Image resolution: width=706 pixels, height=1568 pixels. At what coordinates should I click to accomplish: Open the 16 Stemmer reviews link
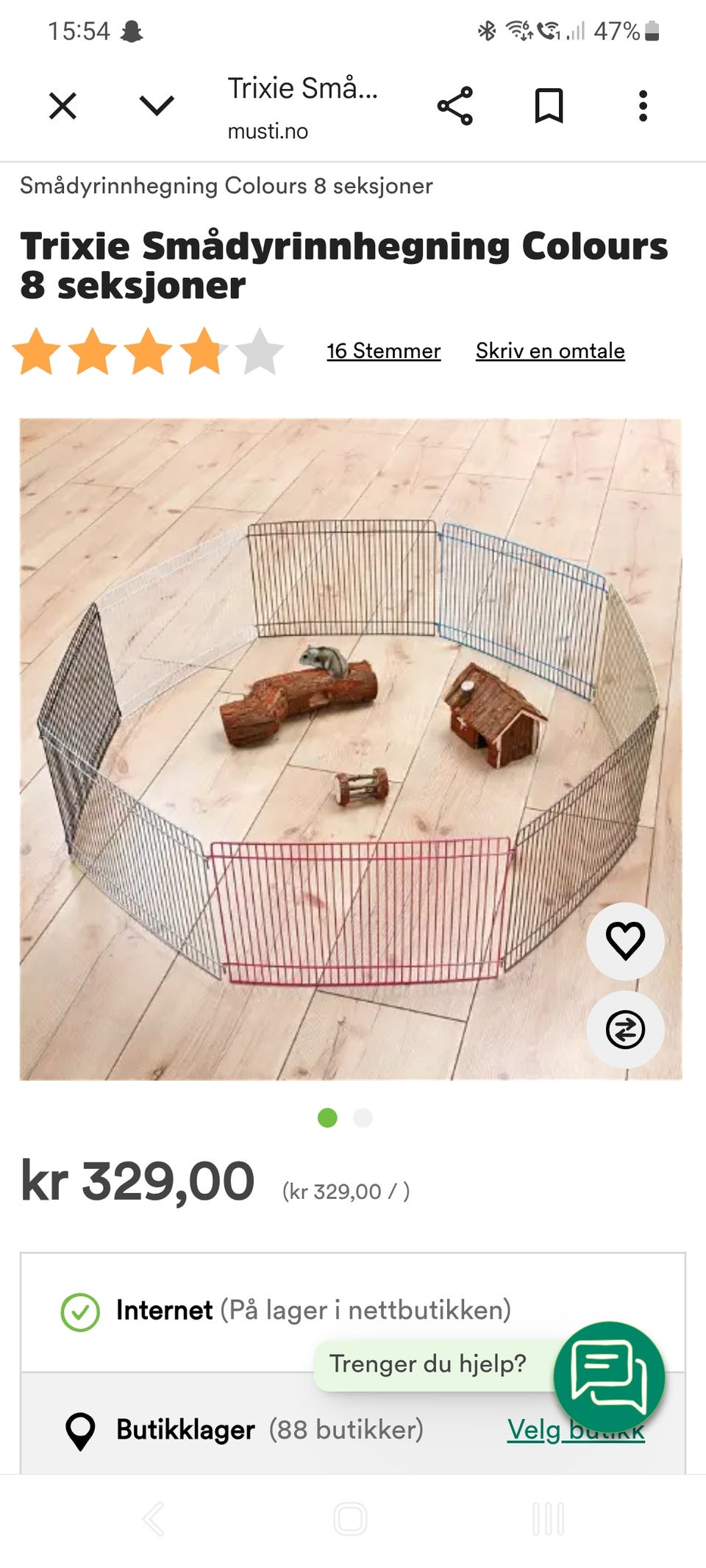pyautogui.click(x=384, y=351)
